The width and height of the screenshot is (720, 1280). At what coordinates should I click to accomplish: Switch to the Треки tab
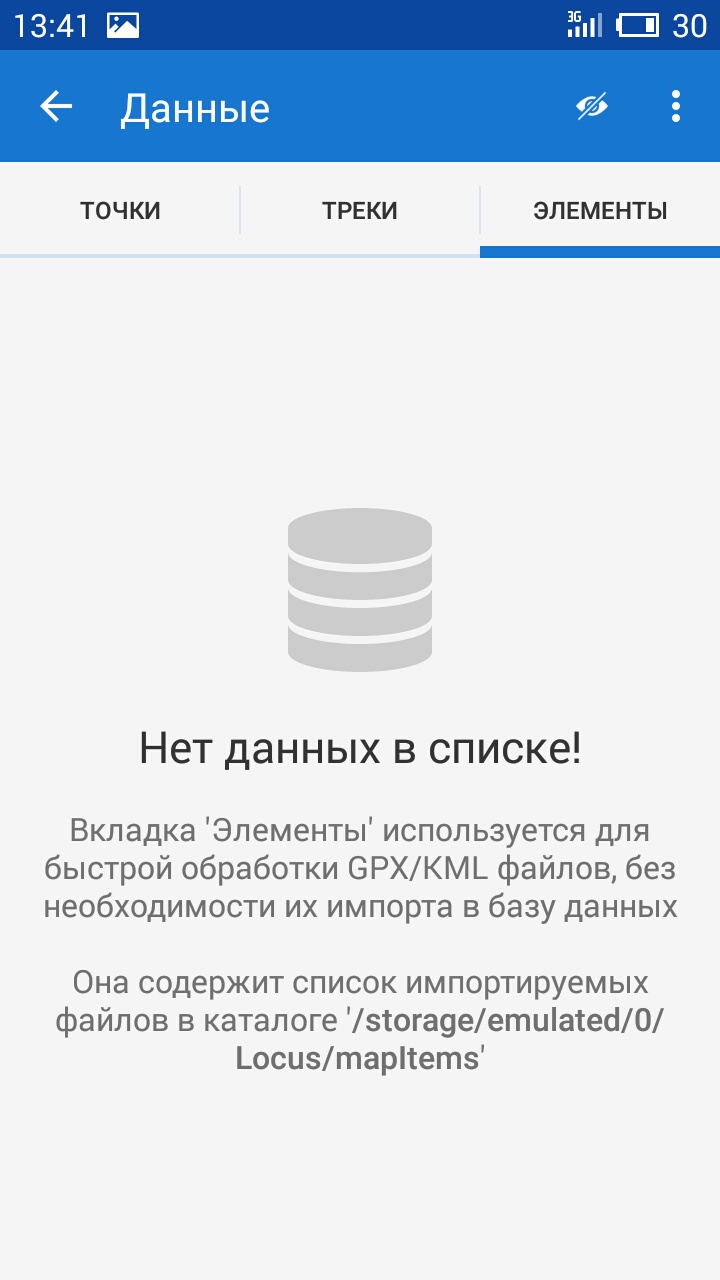tap(360, 211)
